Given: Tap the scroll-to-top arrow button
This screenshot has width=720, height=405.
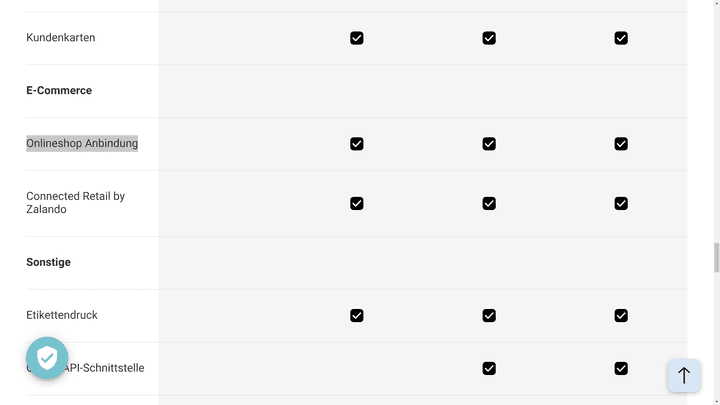Looking at the screenshot, I should point(684,375).
